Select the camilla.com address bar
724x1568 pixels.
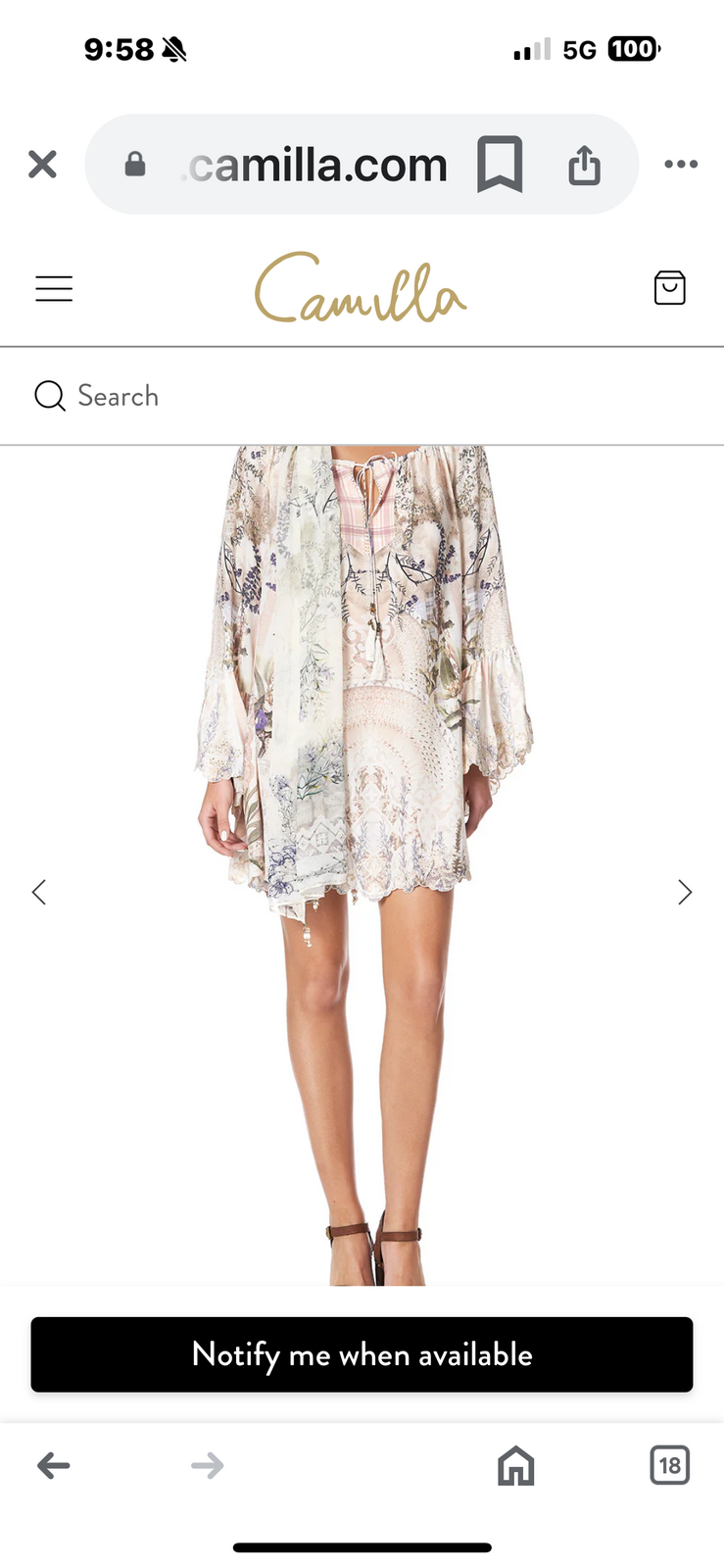click(315, 165)
